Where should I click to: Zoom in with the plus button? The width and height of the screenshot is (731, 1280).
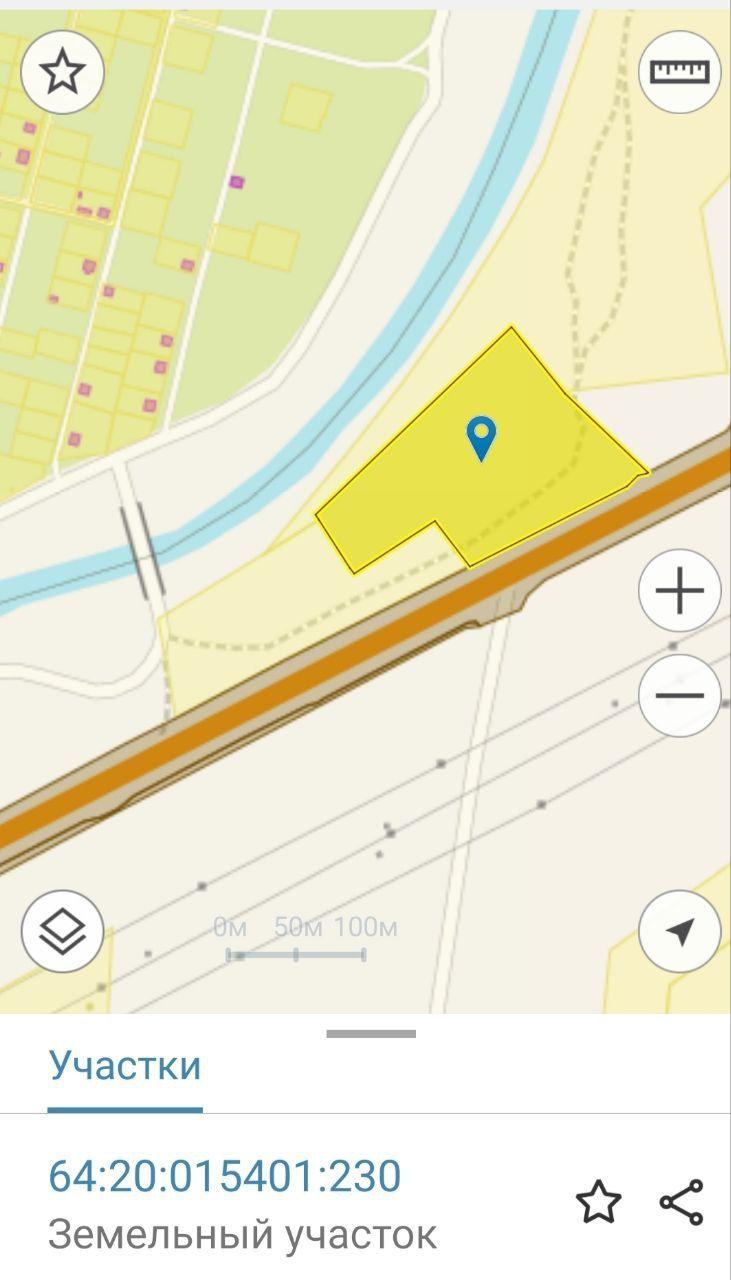point(680,591)
